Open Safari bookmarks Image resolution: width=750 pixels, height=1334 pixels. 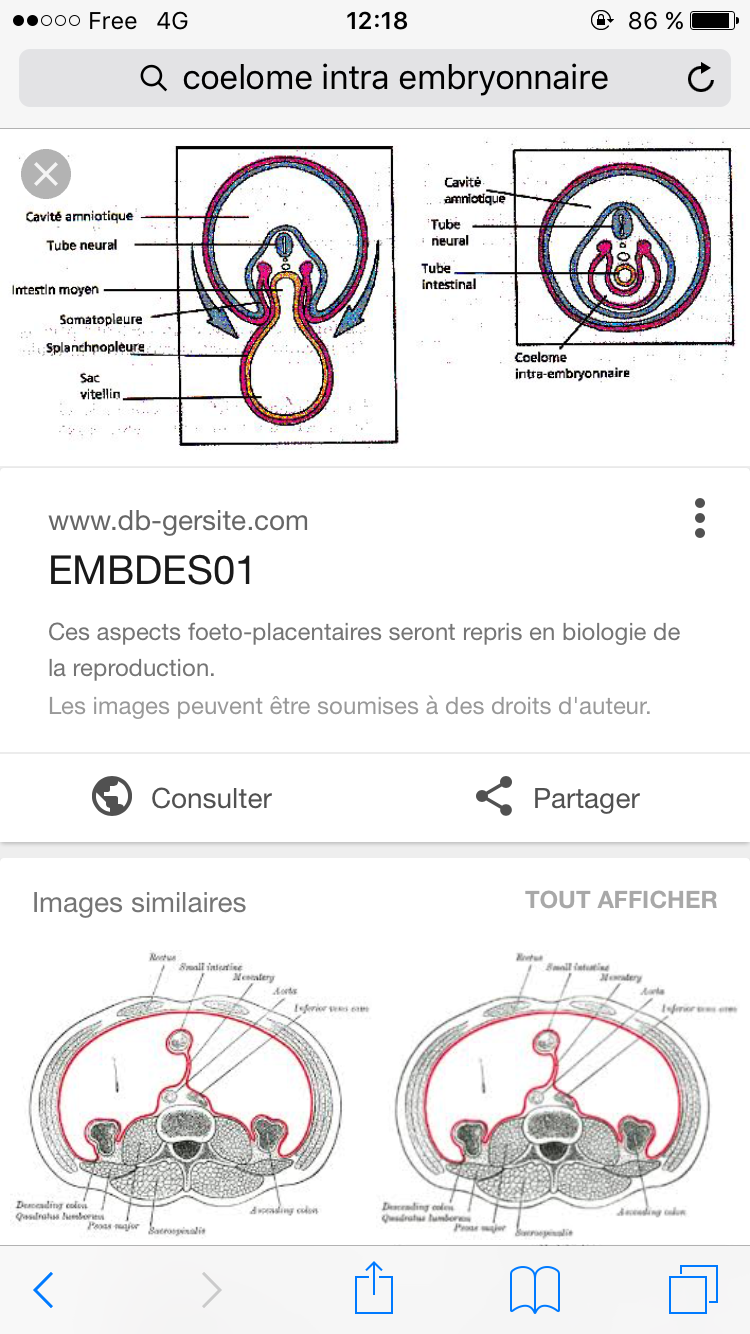[535, 1290]
